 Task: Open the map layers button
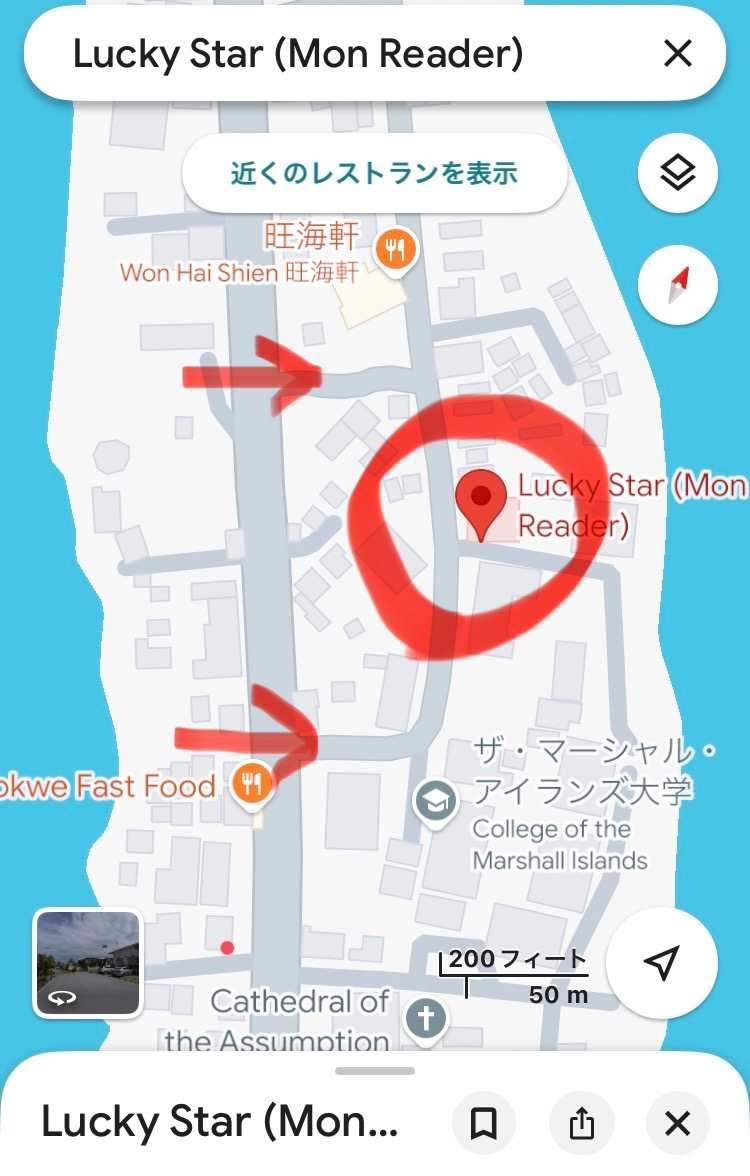pos(678,174)
